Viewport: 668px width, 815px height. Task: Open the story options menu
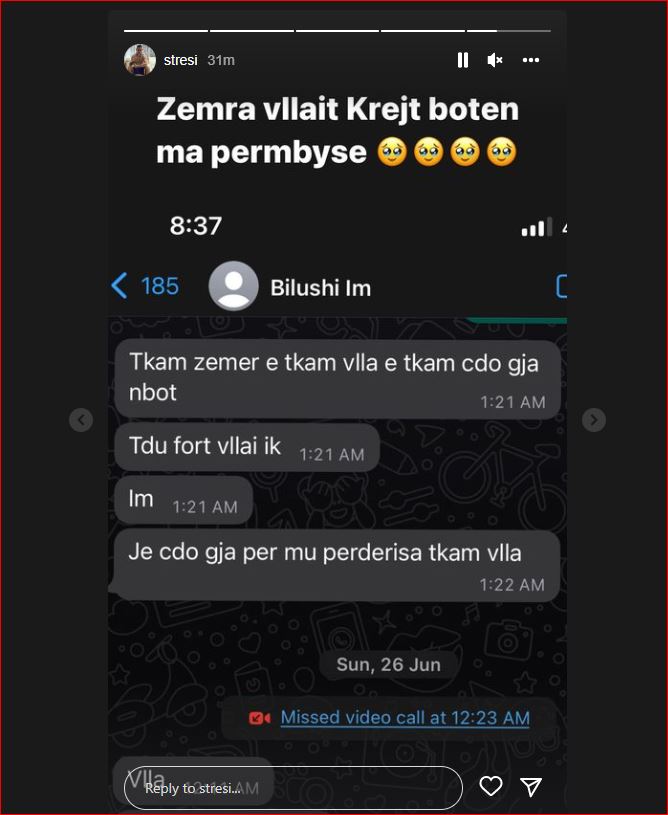[x=531, y=60]
